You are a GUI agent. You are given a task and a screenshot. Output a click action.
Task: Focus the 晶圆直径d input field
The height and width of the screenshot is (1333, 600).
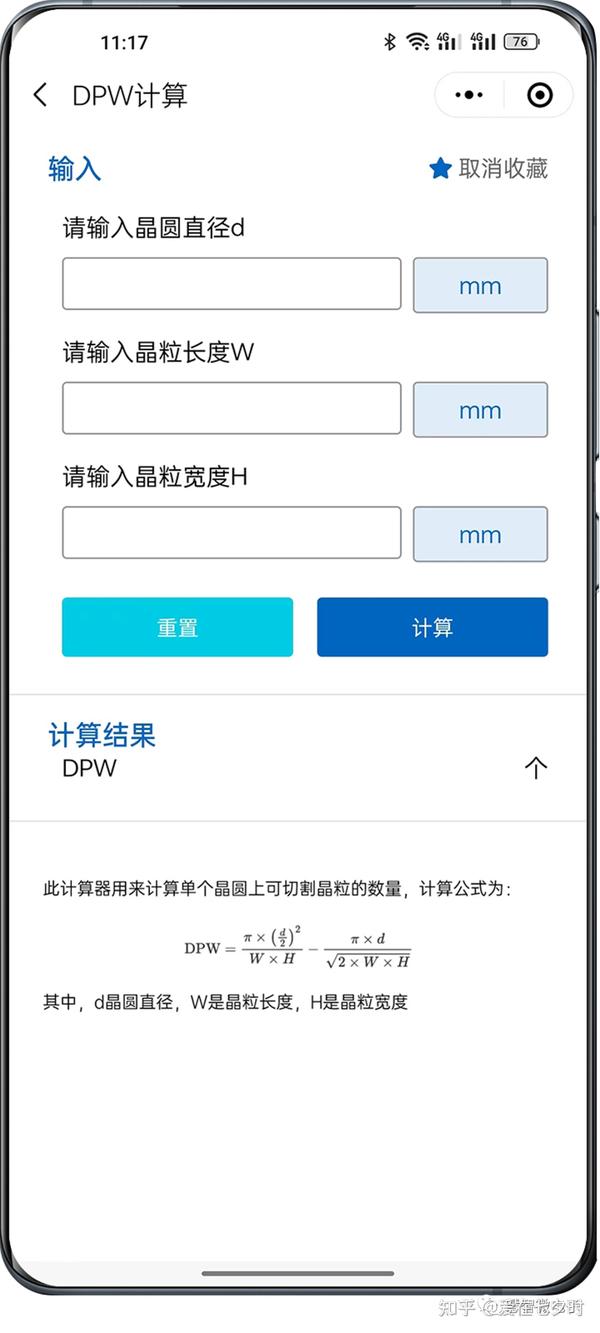click(232, 284)
